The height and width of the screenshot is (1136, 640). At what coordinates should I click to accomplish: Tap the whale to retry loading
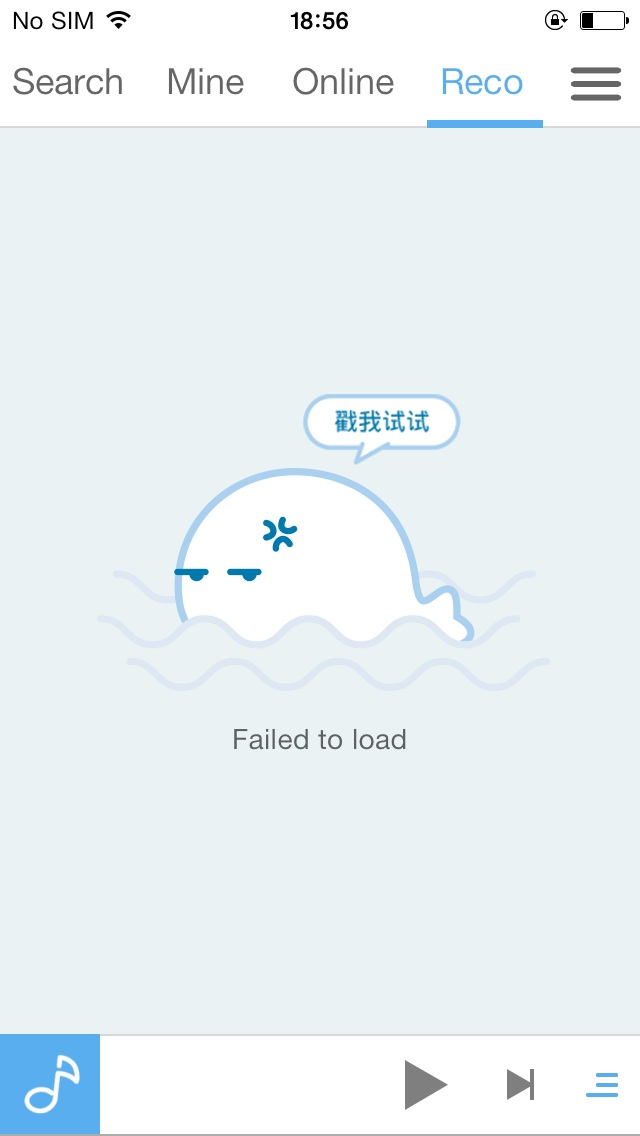(300, 560)
